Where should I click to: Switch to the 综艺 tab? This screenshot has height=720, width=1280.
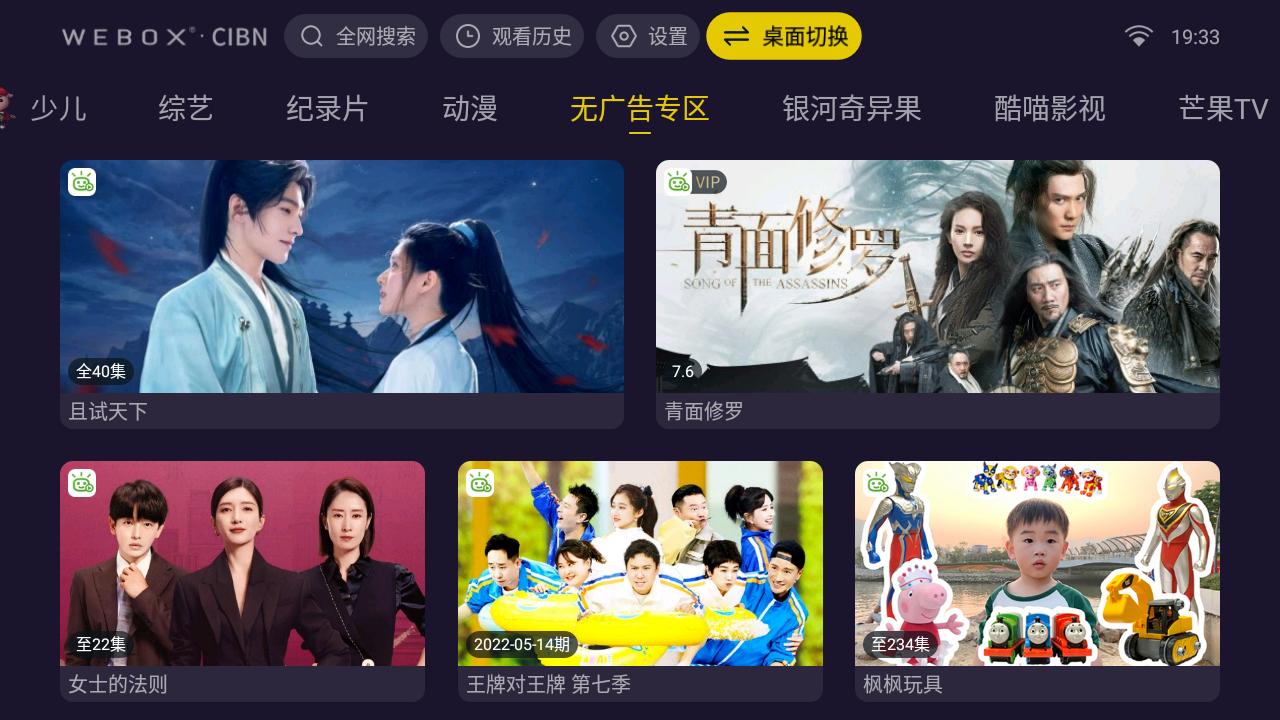pyautogui.click(x=185, y=108)
